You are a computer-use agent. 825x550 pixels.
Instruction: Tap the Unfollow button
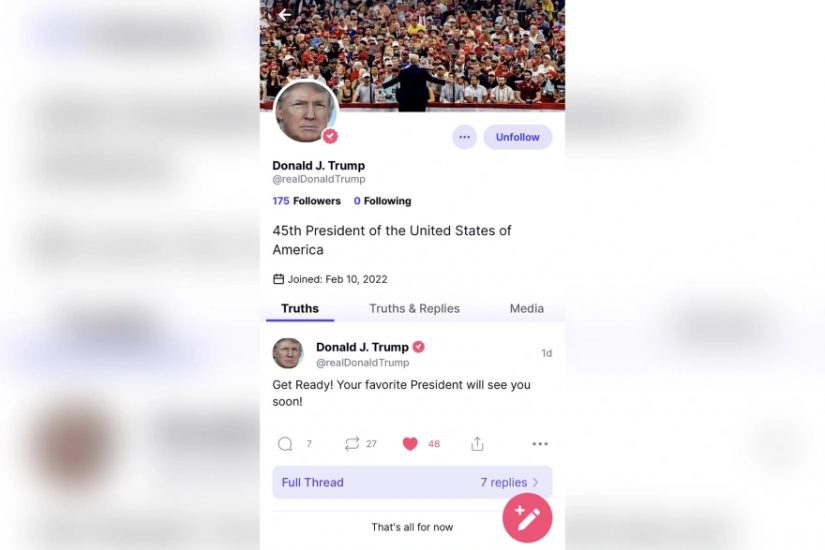pyautogui.click(x=517, y=137)
